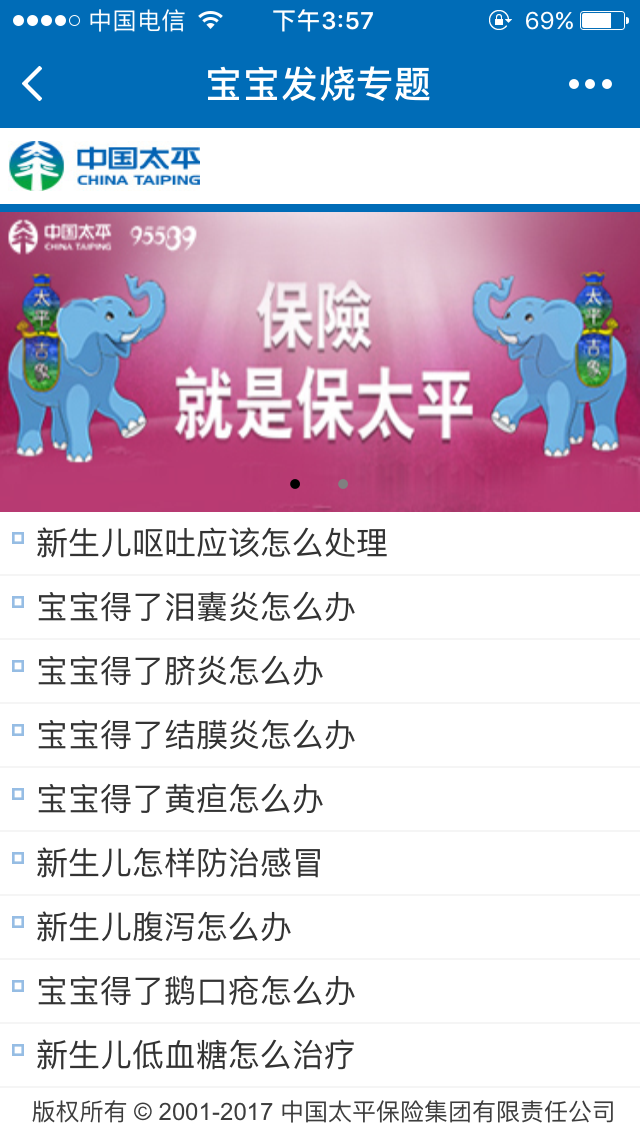The height and width of the screenshot is (1136, 640).
Task: Open the three-dot more options menu
Action: pyautogui.click(x=590, y=84)
